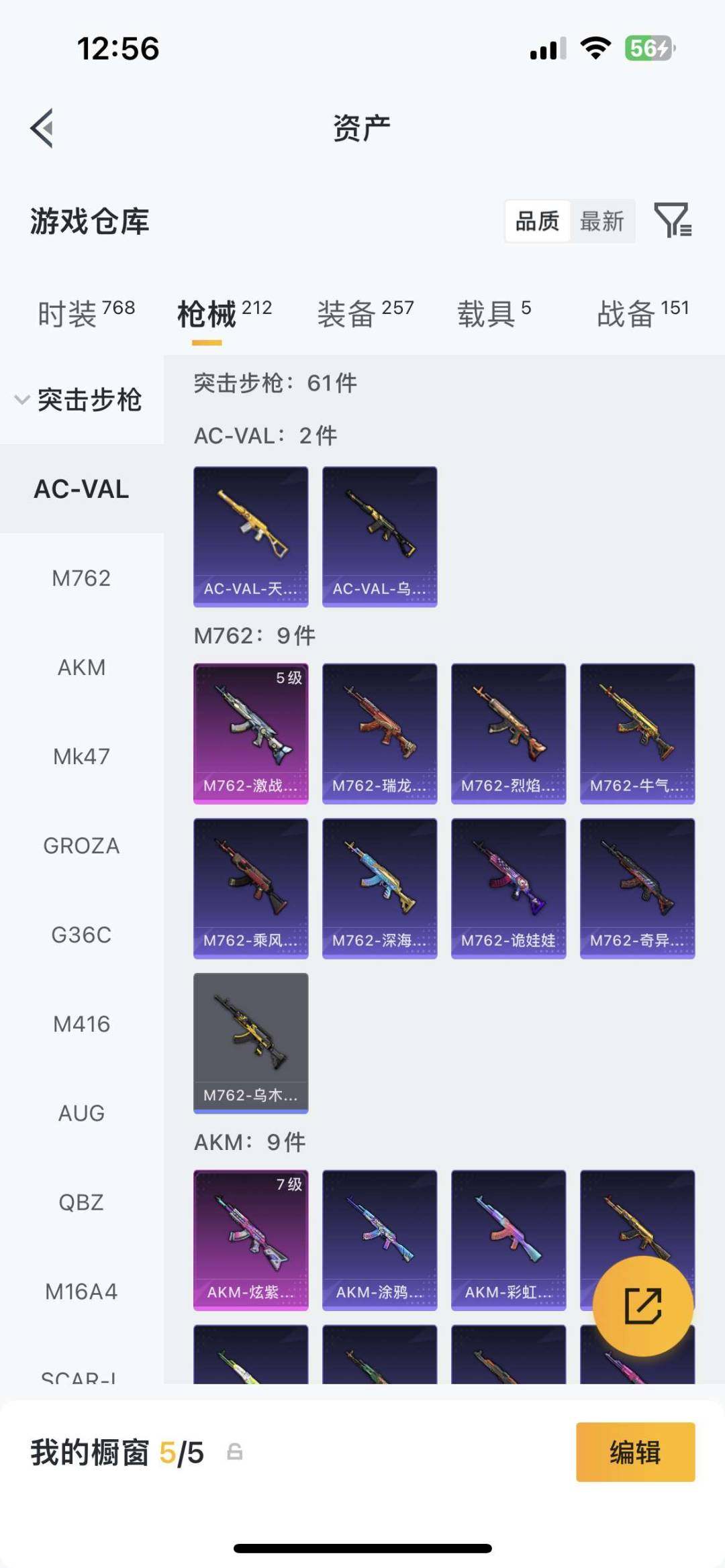This screenshot has width=725, height=1568.
Task: Select AKM in the side list
Action: click(x=81, y=667)
